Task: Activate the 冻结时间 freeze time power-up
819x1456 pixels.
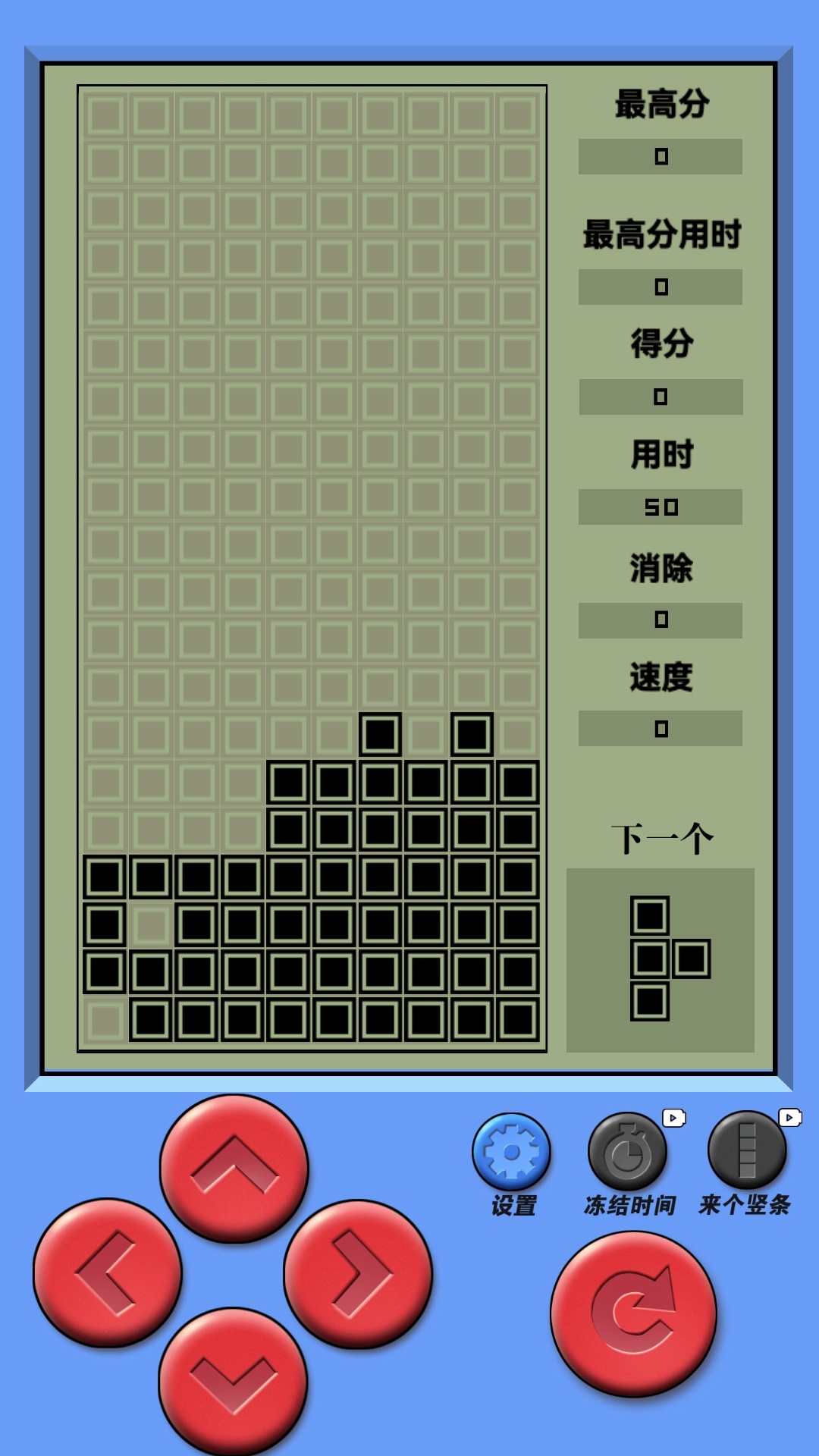Action: point(628,1151)
